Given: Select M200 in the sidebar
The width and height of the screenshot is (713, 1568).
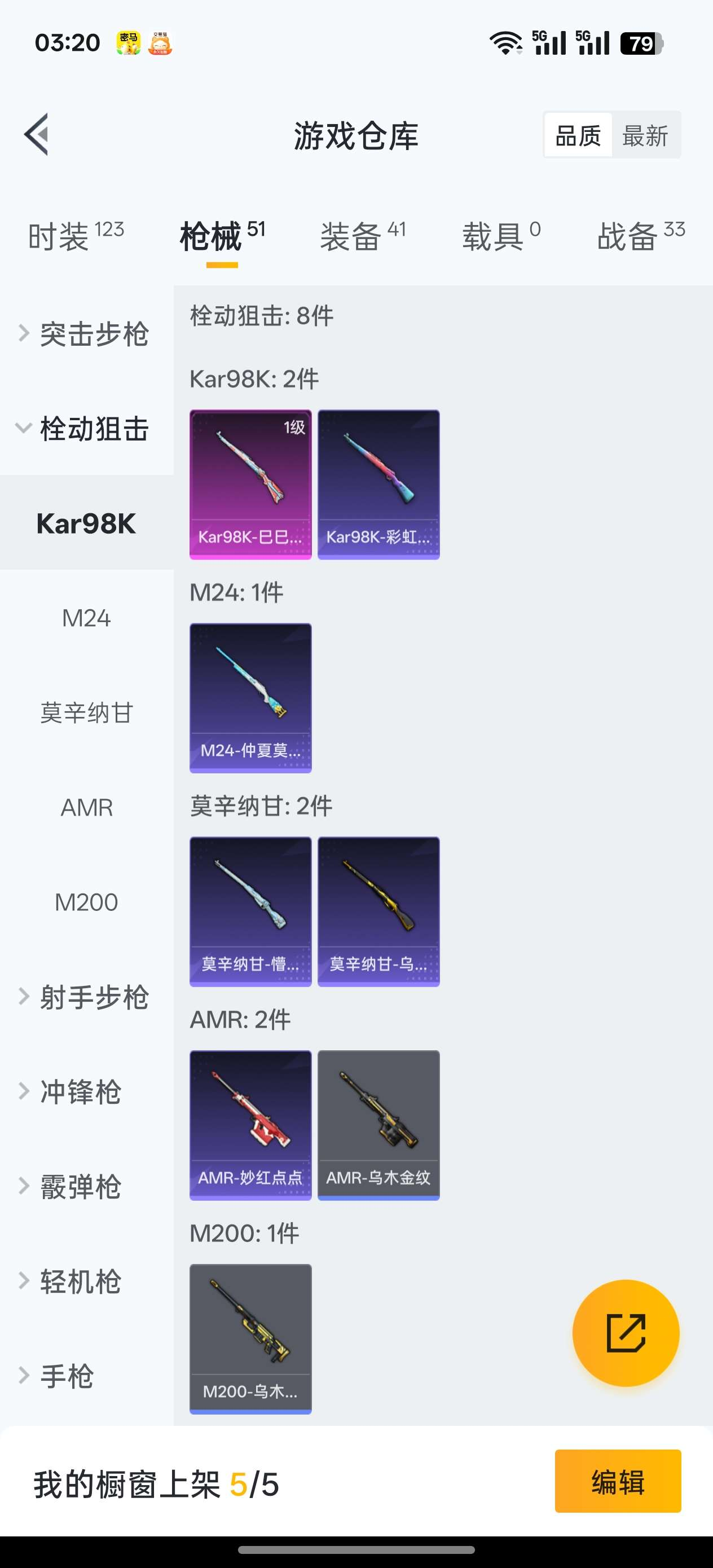Looking at the screenshot, I should (x=86, y=902).
